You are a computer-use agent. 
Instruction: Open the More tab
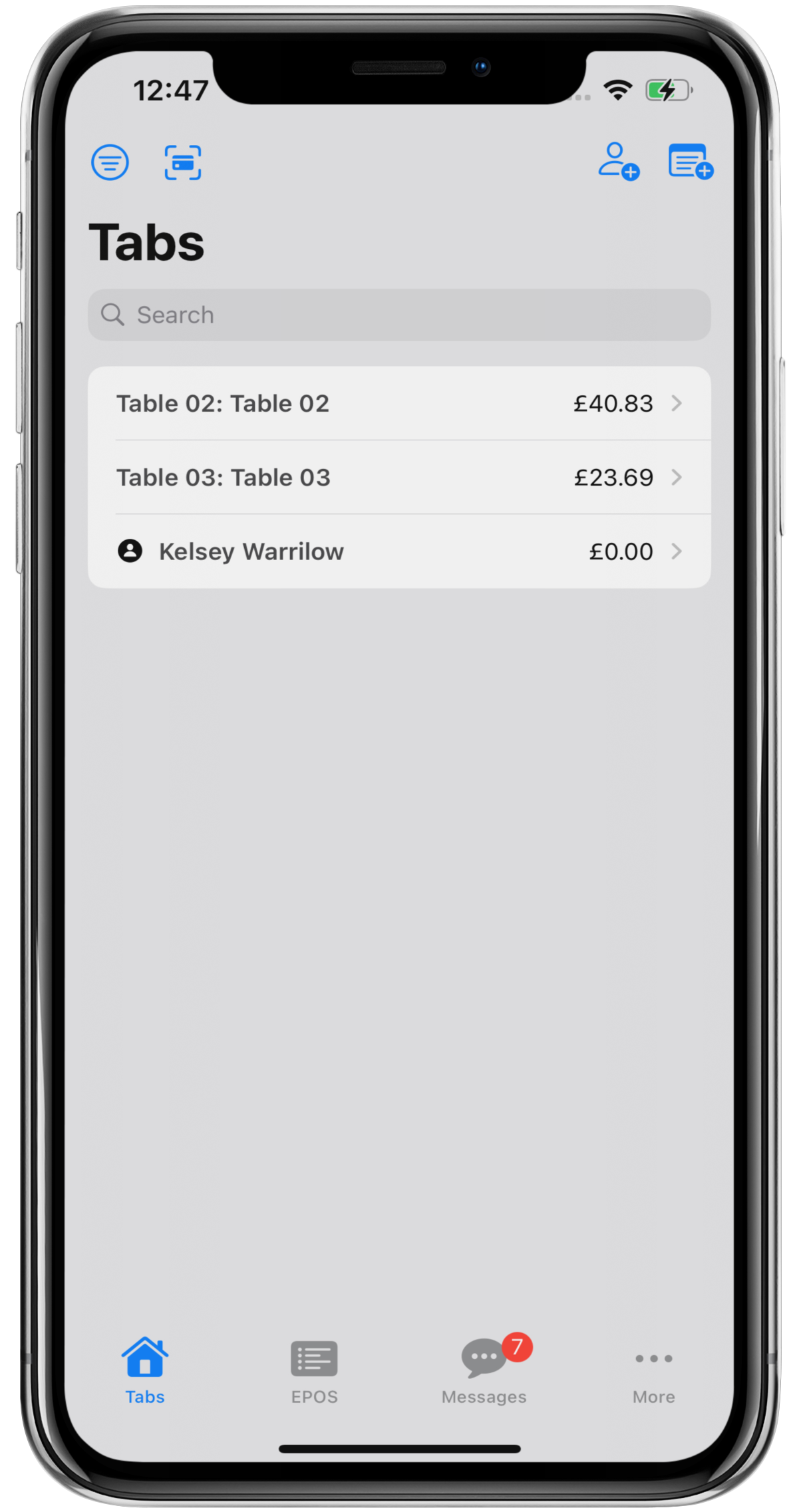click(x=654, y=1376)
